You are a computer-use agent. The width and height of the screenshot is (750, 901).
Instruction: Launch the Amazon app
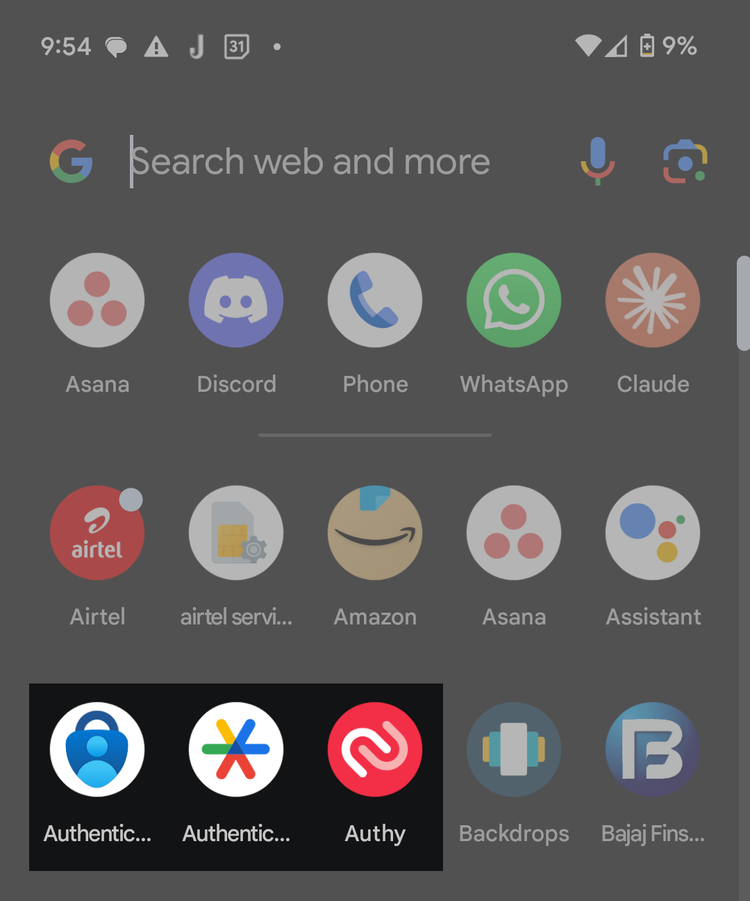(375, 533)
